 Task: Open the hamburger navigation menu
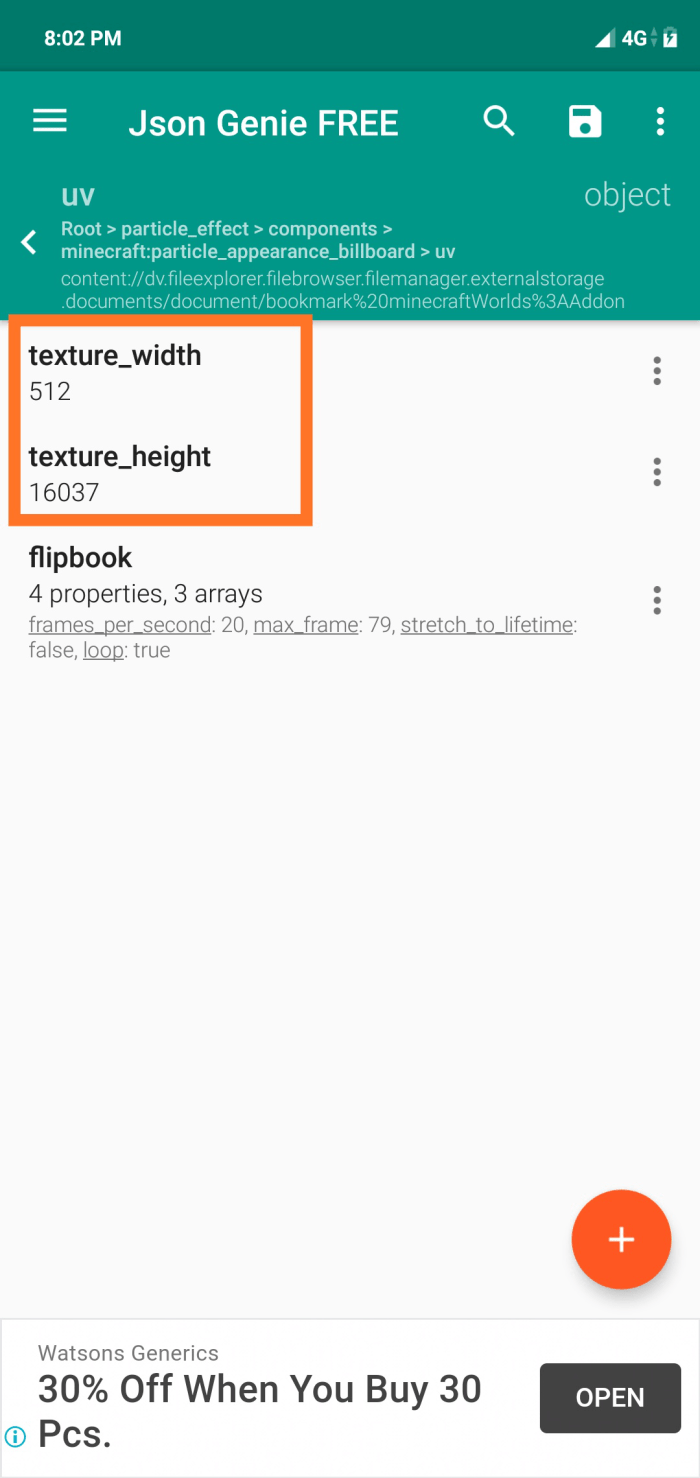(50, 122)
